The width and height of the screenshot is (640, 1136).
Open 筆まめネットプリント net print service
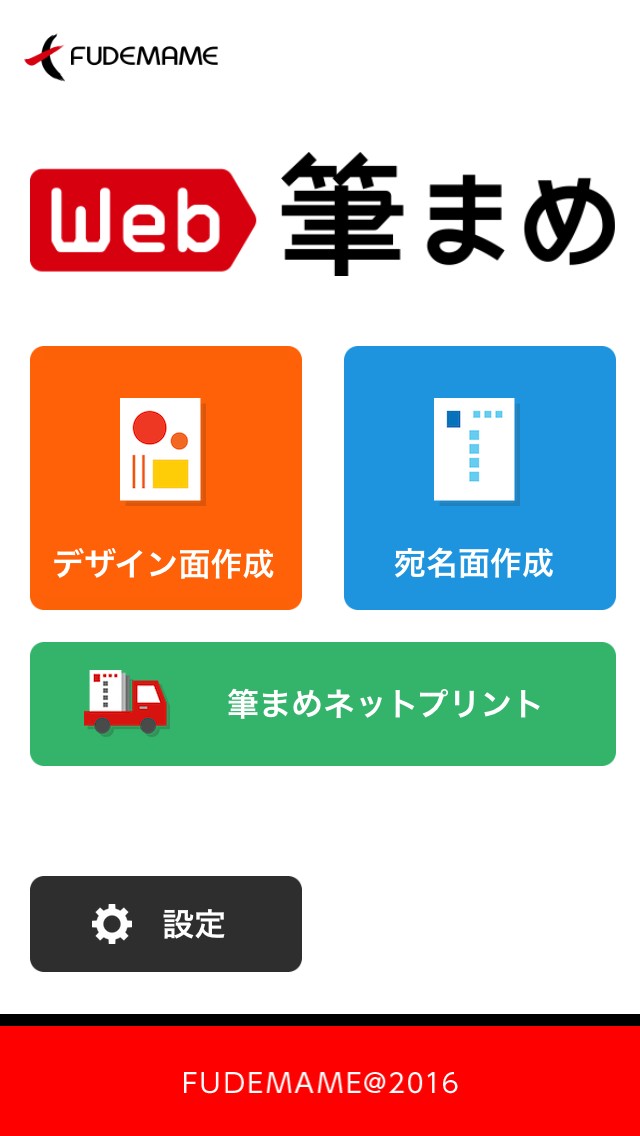[322, 704]
